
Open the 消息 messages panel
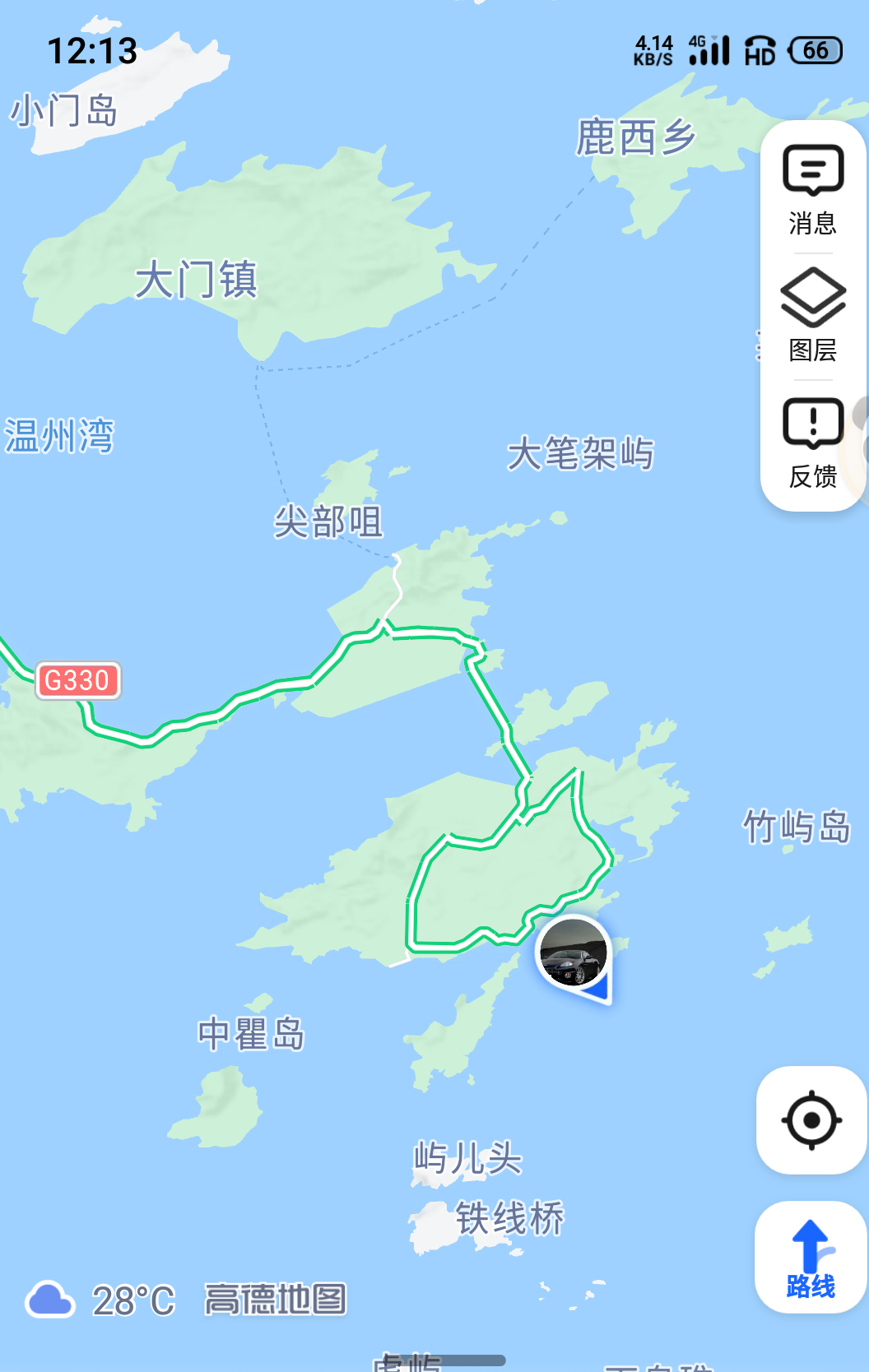tap(813, 189)
